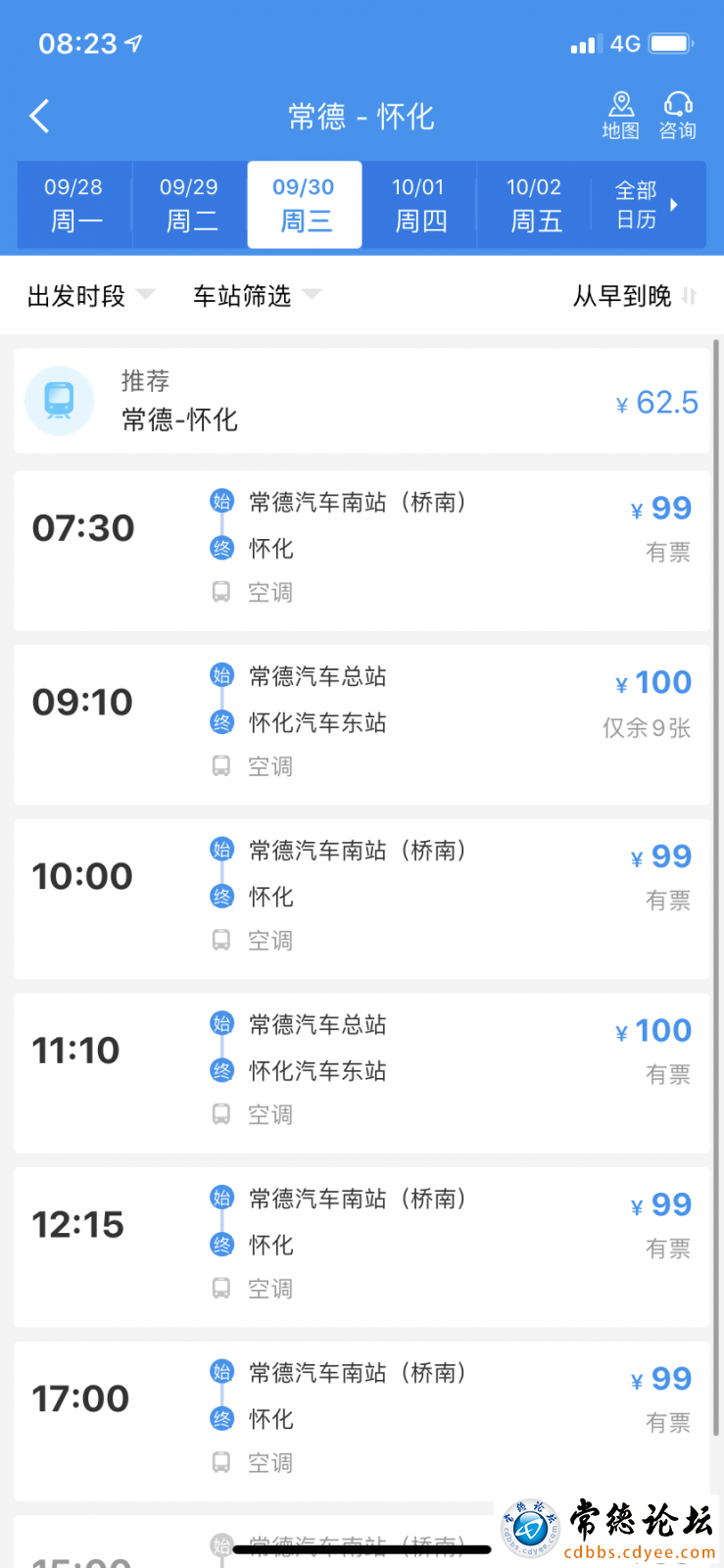Select the 09/28 周一 date tab
This screenshot has height=1568, width=724.
coord(74,205)
